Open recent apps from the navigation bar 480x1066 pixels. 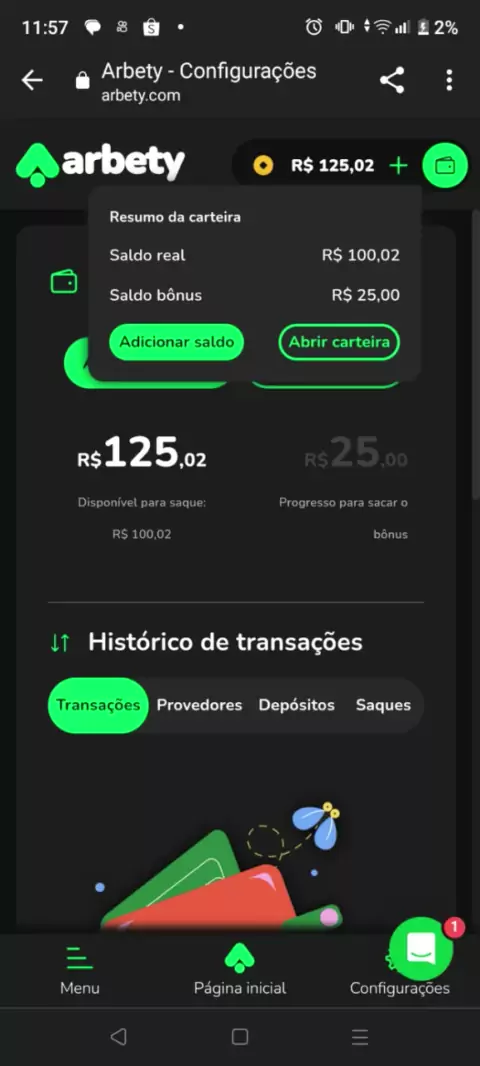coord(360,1036)
